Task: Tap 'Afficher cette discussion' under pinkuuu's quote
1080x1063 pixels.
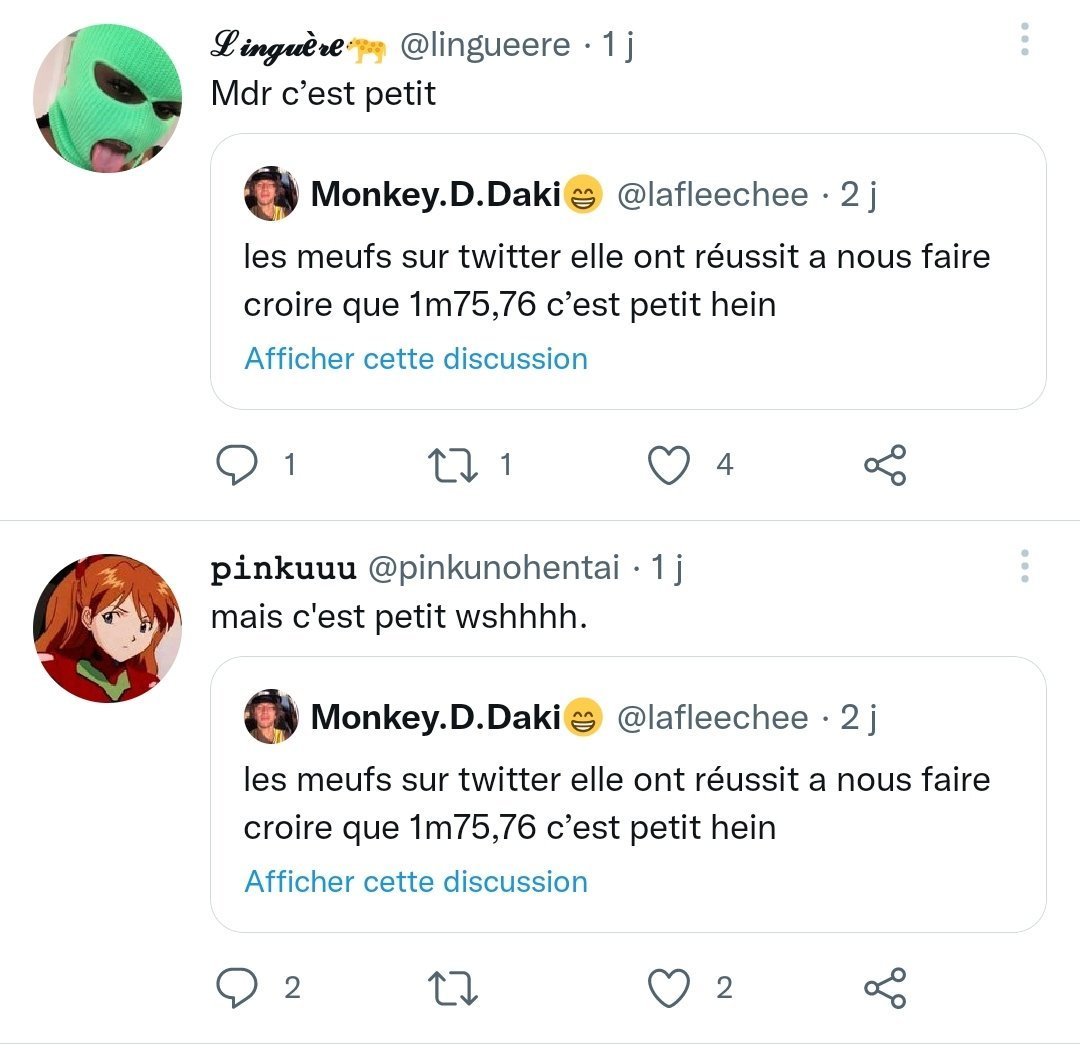Action: click(416, 882)
